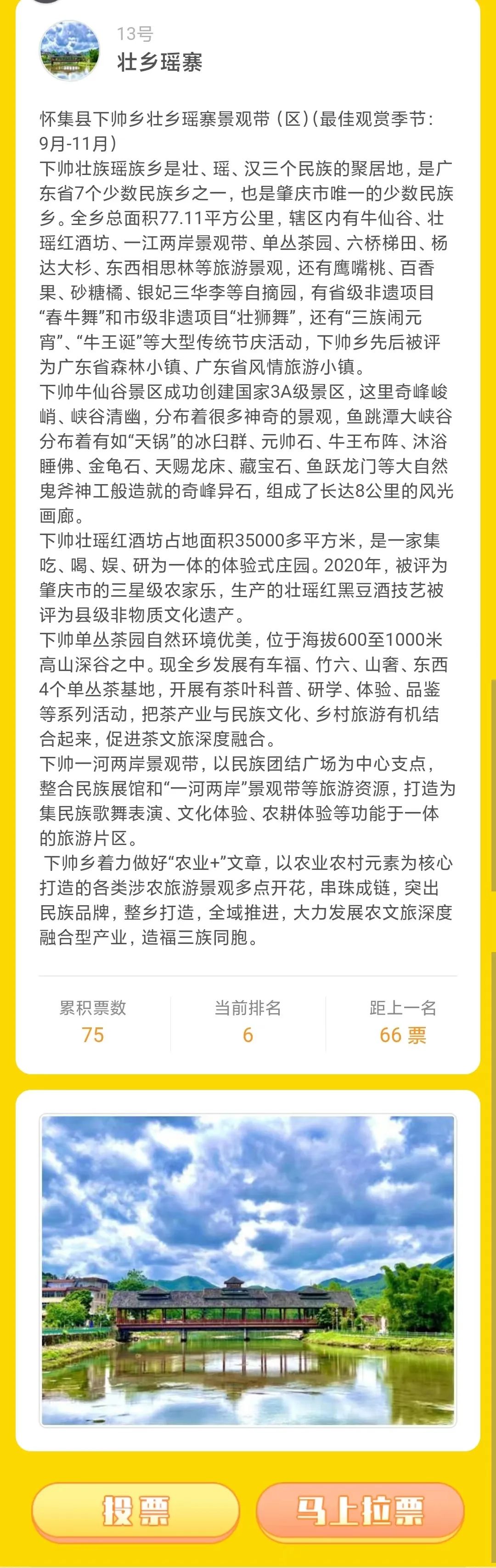The image size is (496, 1568).
Task: Tap the 壮乡瑶寨 round avatar image
Action: (x=69, y=51)
